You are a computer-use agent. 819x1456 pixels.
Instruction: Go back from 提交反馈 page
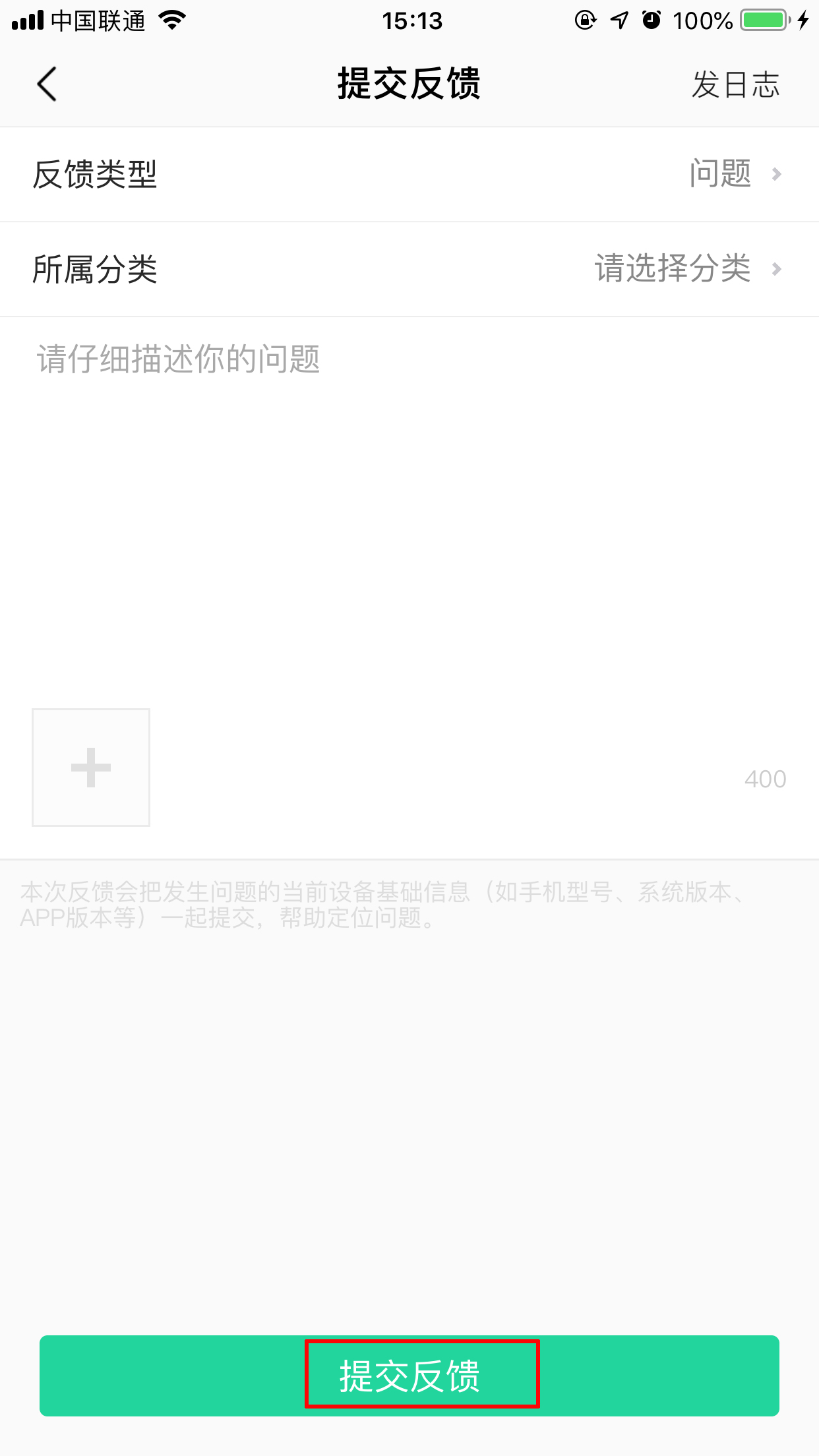click(47, 84)
